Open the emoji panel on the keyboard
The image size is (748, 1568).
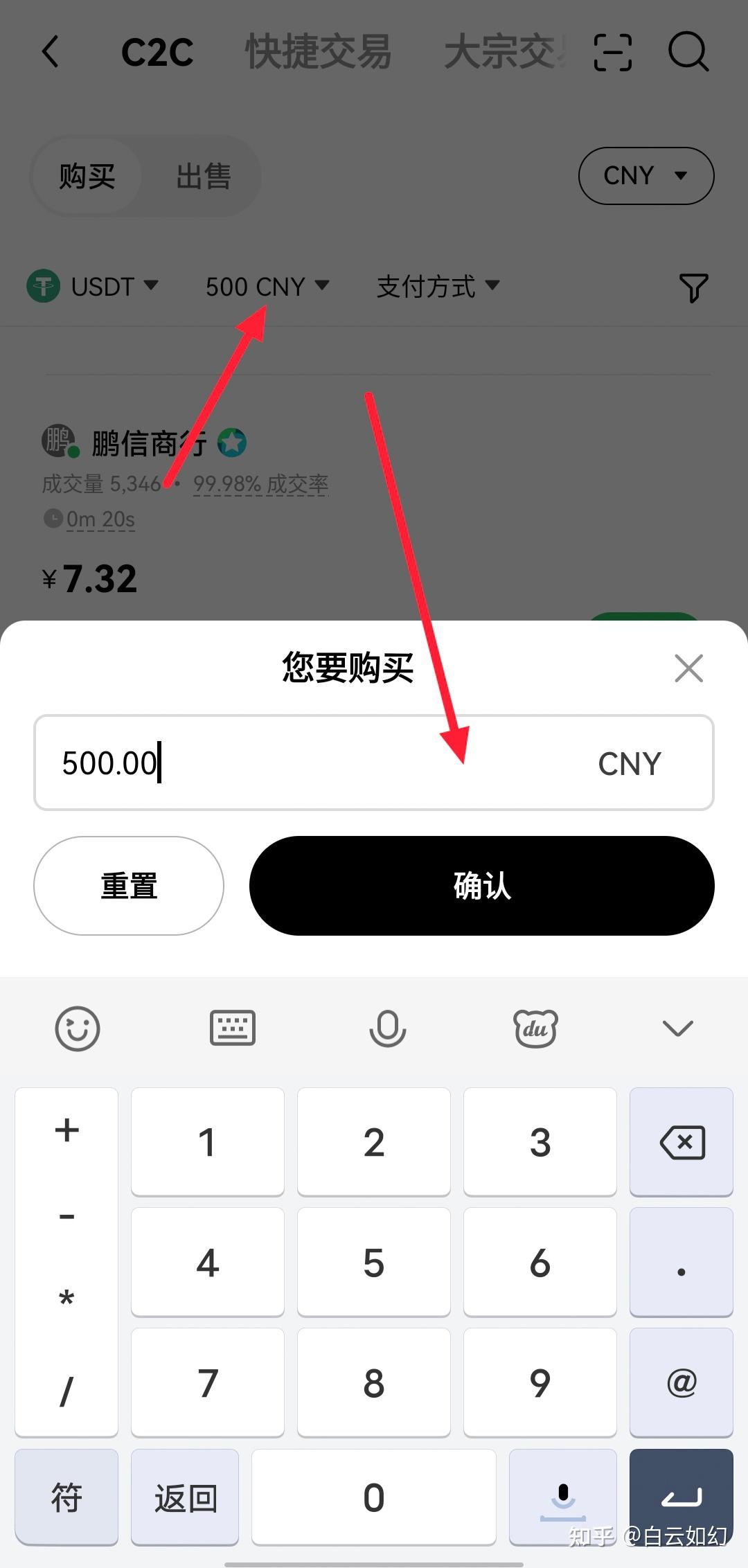[77, 1028]
